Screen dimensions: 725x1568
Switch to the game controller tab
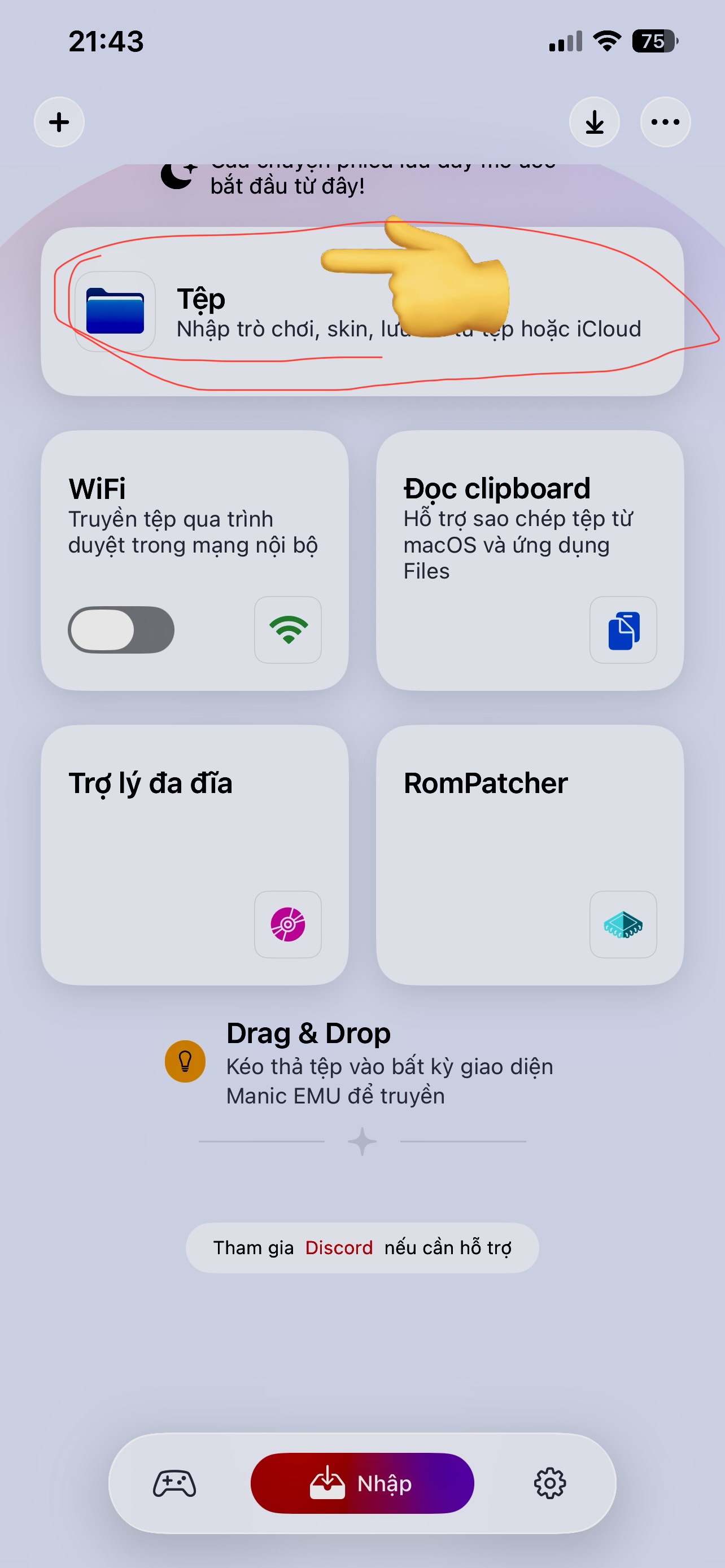pos(174,1484)
